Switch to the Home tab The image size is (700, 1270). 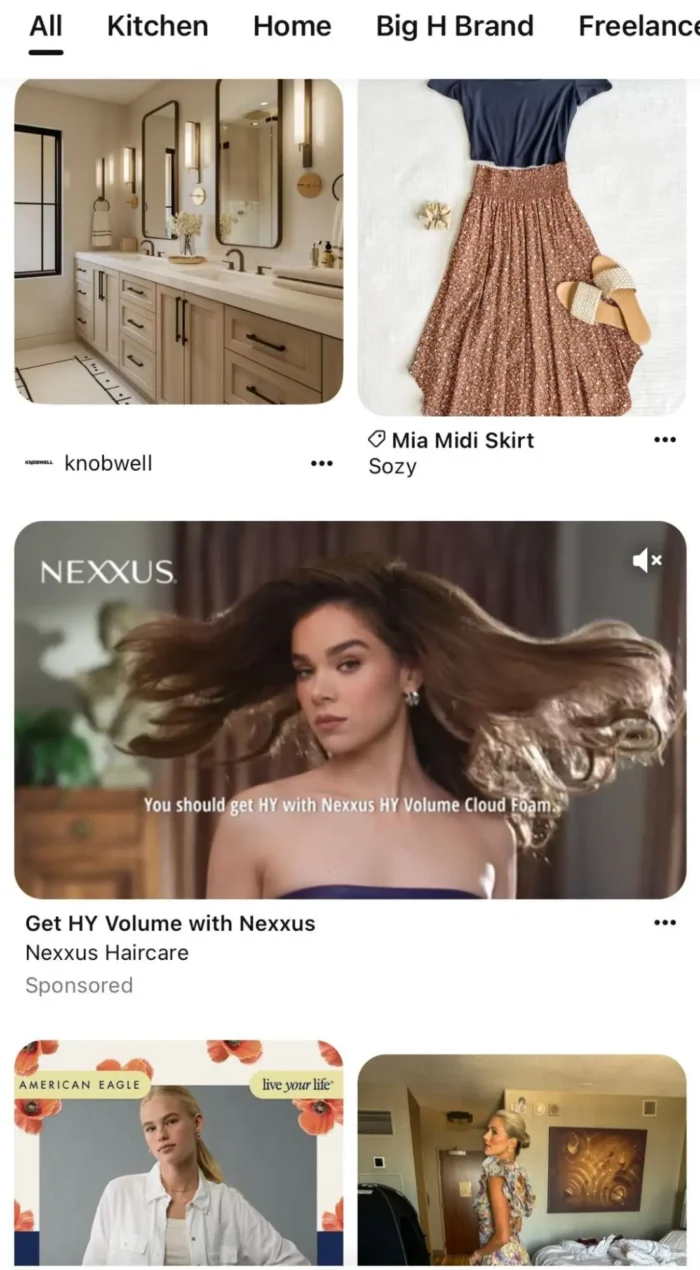(x=292, y=26)
